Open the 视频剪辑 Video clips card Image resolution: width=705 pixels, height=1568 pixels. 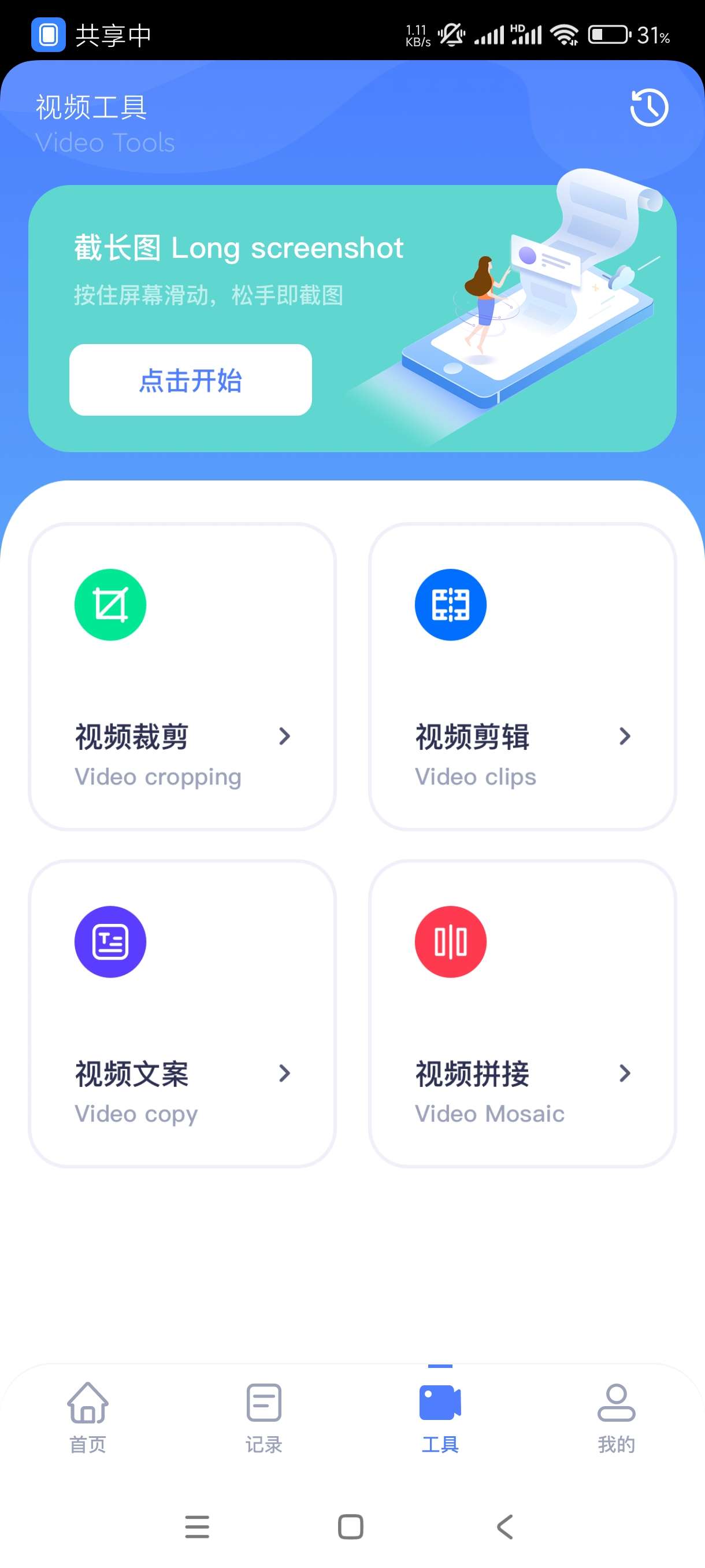522,677
